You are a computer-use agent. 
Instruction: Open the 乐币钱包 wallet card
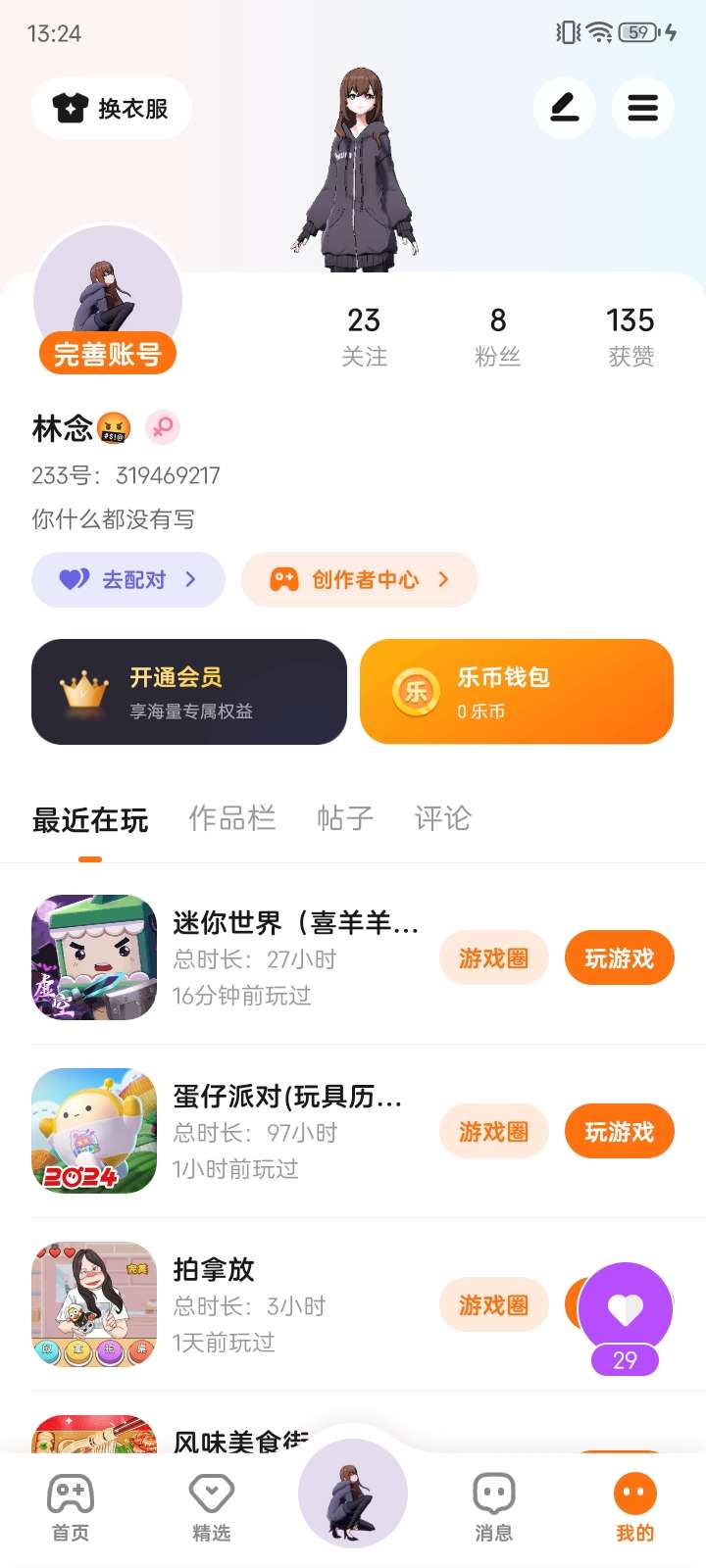coord(517,692)
